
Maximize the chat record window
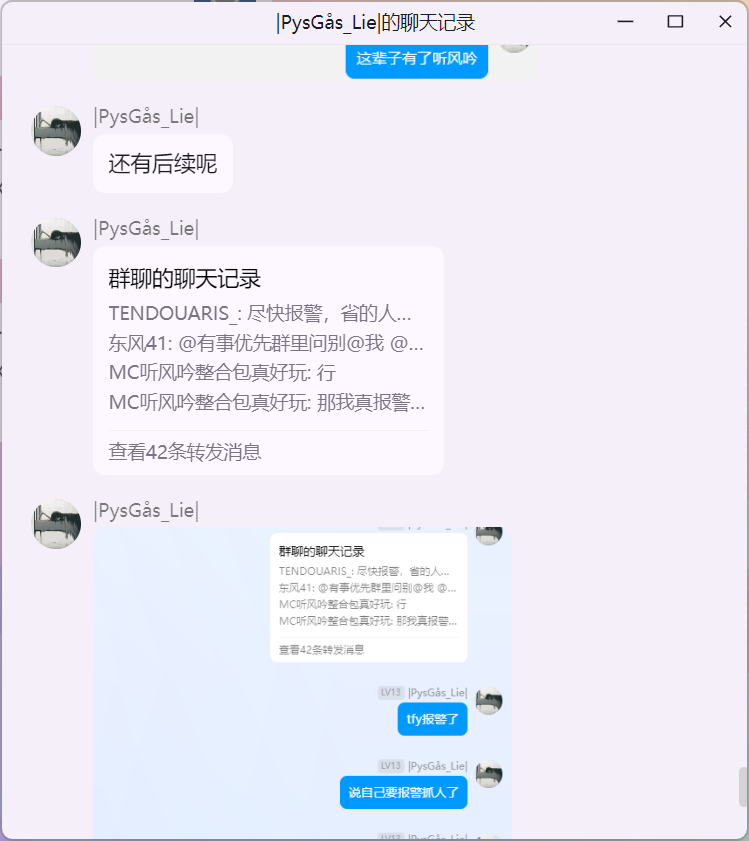[x=675, y=22]
